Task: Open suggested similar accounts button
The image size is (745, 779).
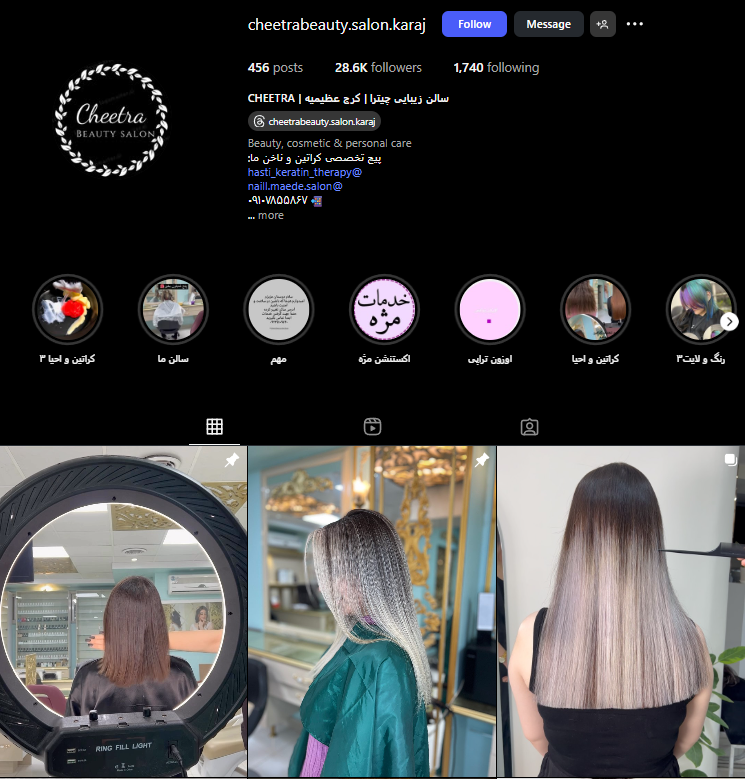Action: click(603, 24)
